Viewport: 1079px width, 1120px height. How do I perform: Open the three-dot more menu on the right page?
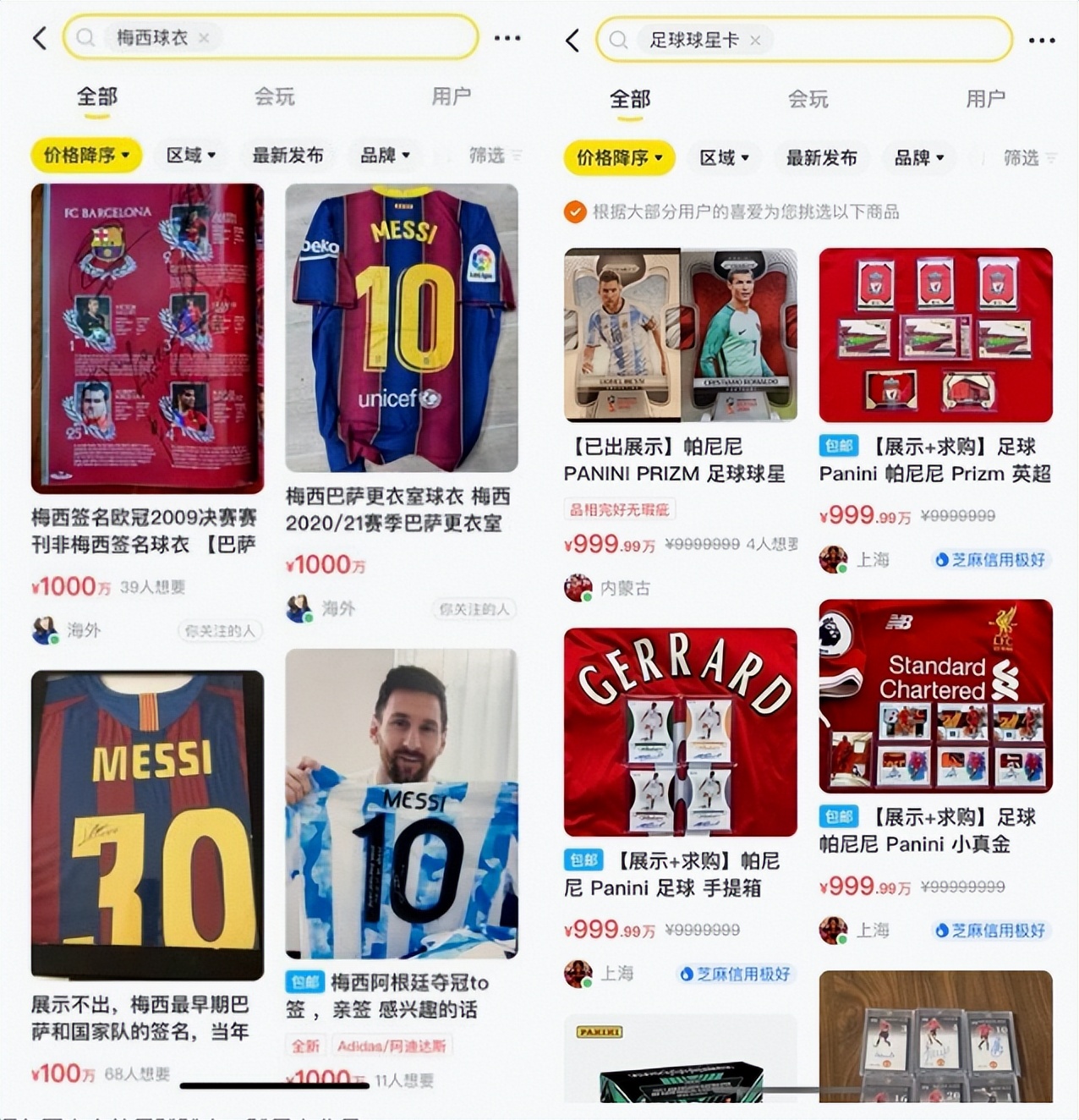[1042, 40]
